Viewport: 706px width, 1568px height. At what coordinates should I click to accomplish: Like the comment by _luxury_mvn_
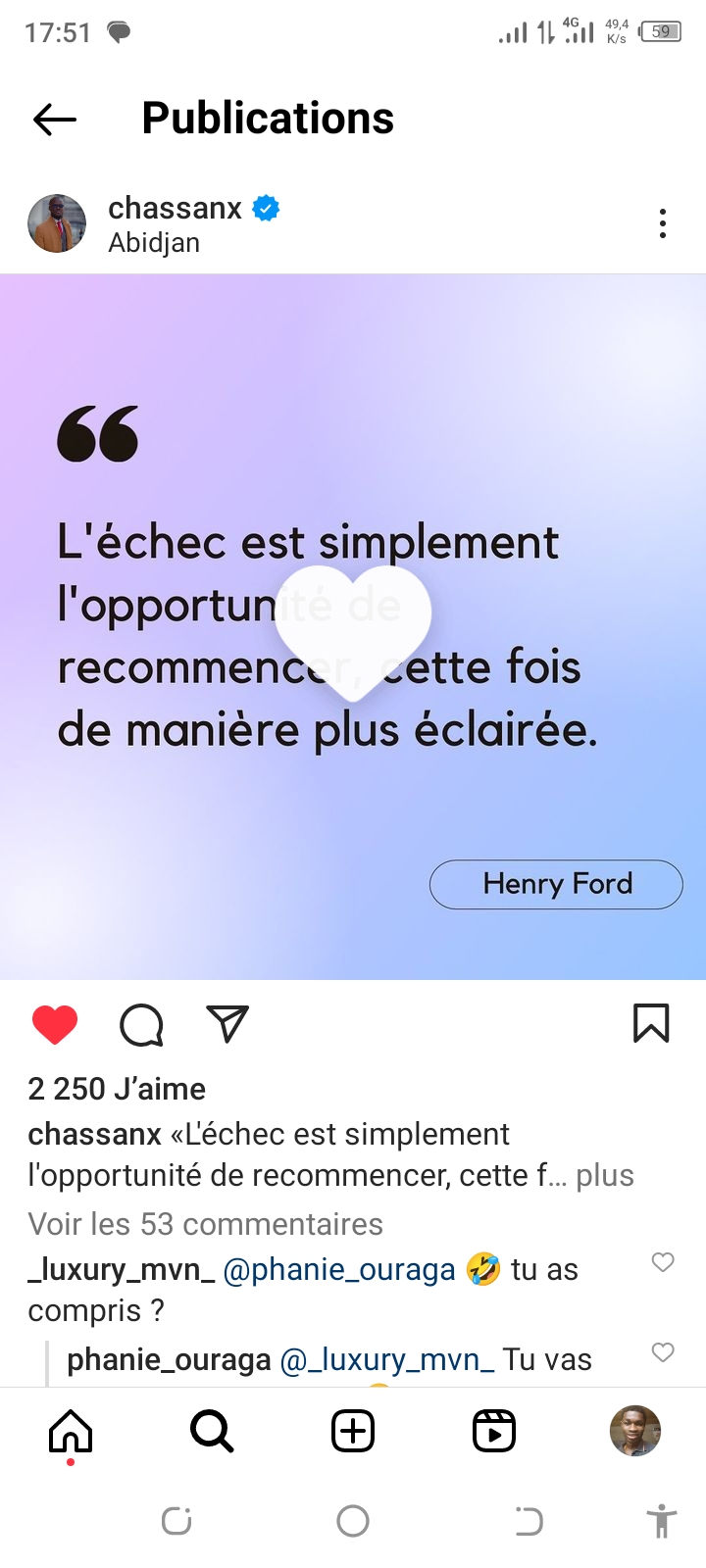pyautogui.click(x=663, y=1262)
